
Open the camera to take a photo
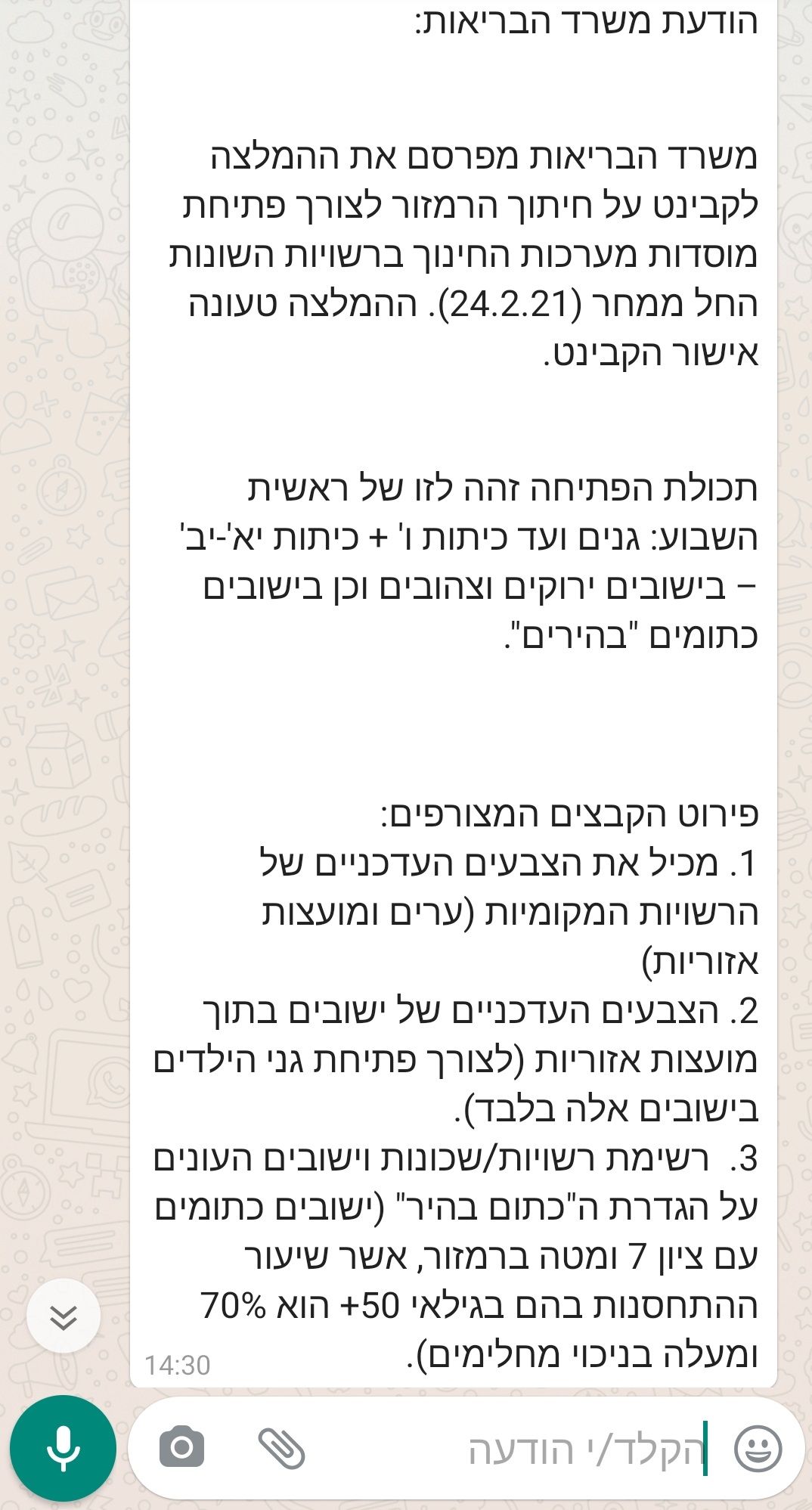(x=181, y=1449)
